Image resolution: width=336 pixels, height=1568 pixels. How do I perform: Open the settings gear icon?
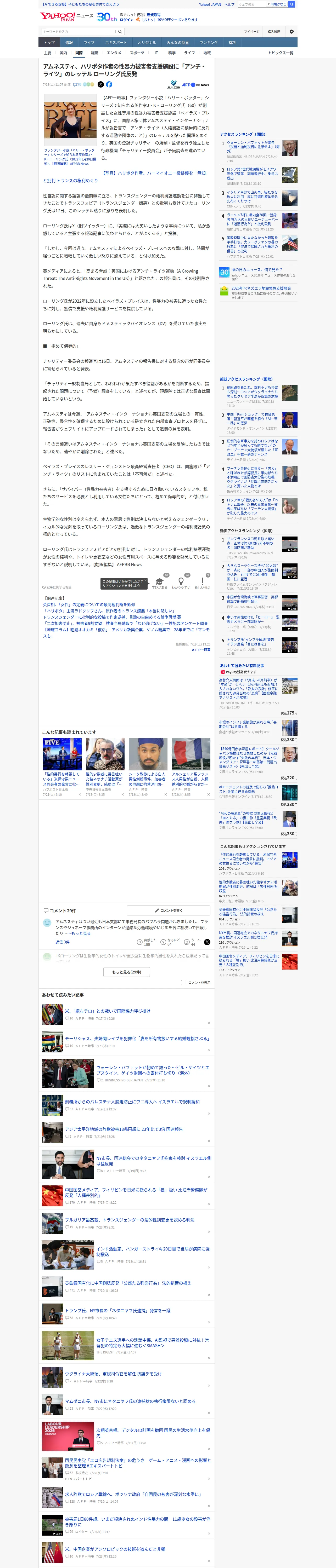pos(292,32)
